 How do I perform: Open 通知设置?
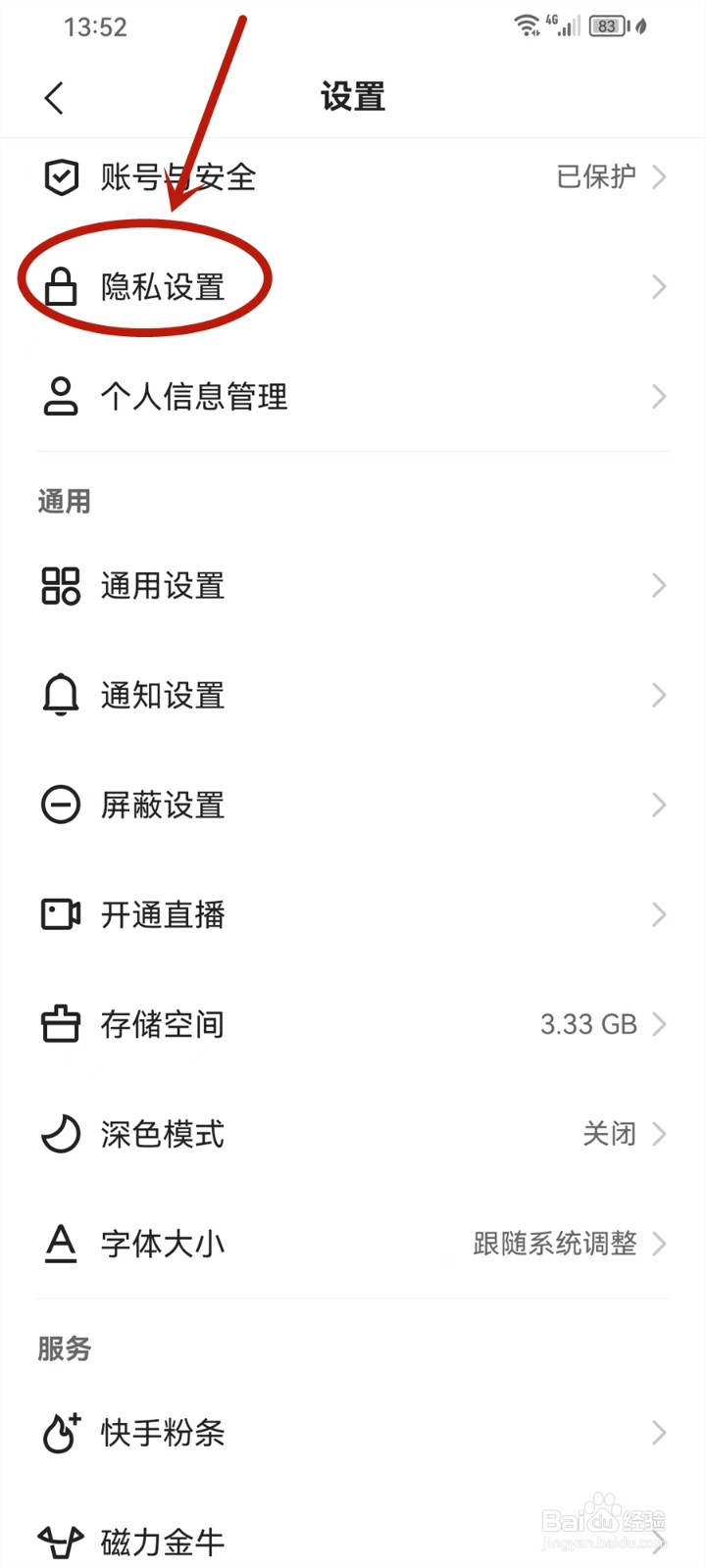click(x=353, y=696)
